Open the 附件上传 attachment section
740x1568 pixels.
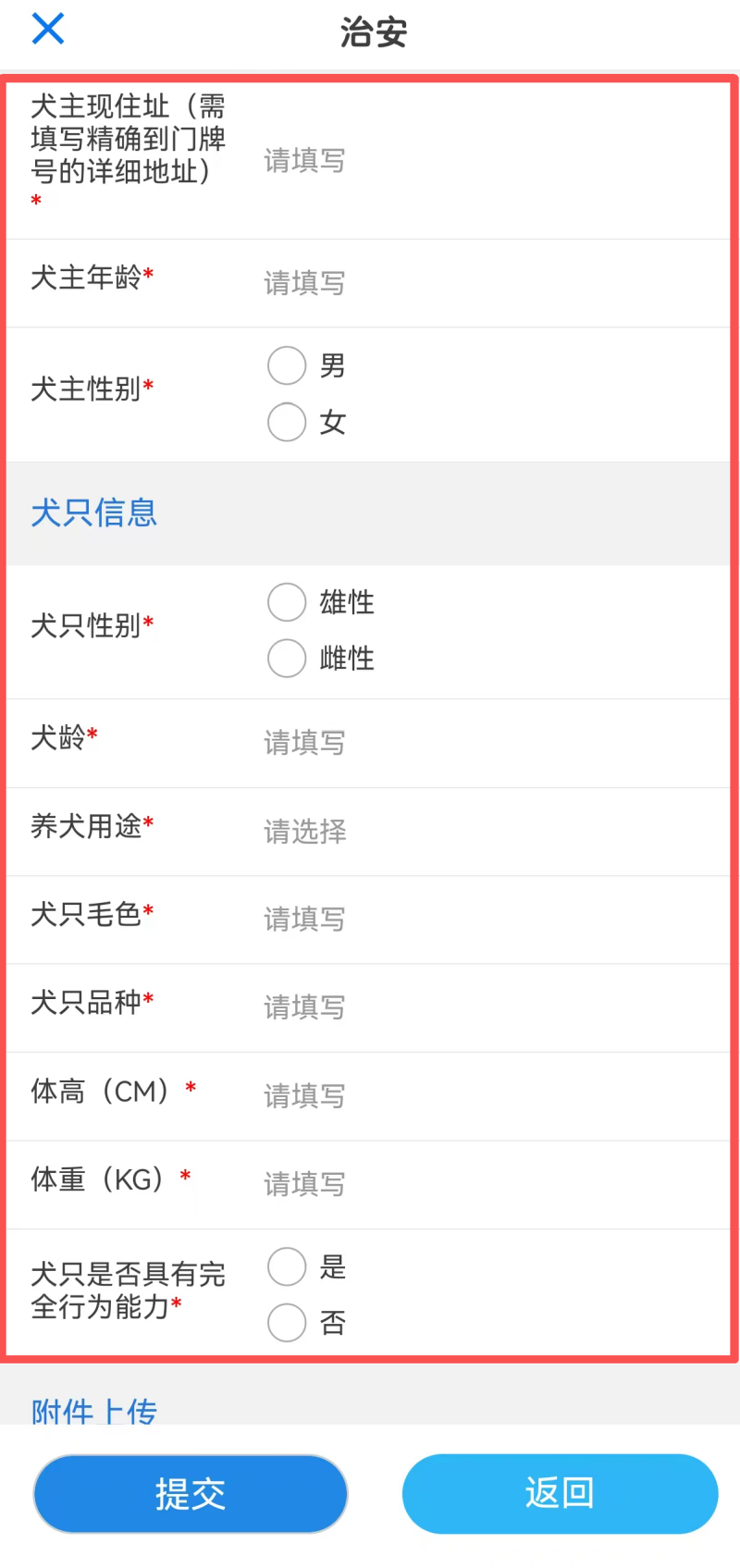[92, 1411]
